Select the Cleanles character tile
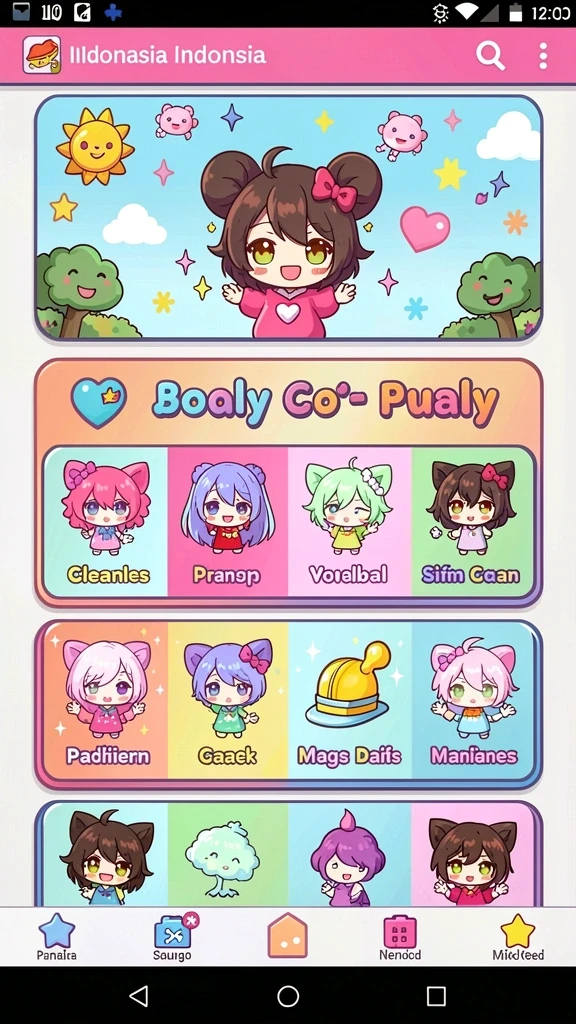Image resolution: width=576 pixels, height=1024 pixels. pyautogui.click(x=107, y=521)
